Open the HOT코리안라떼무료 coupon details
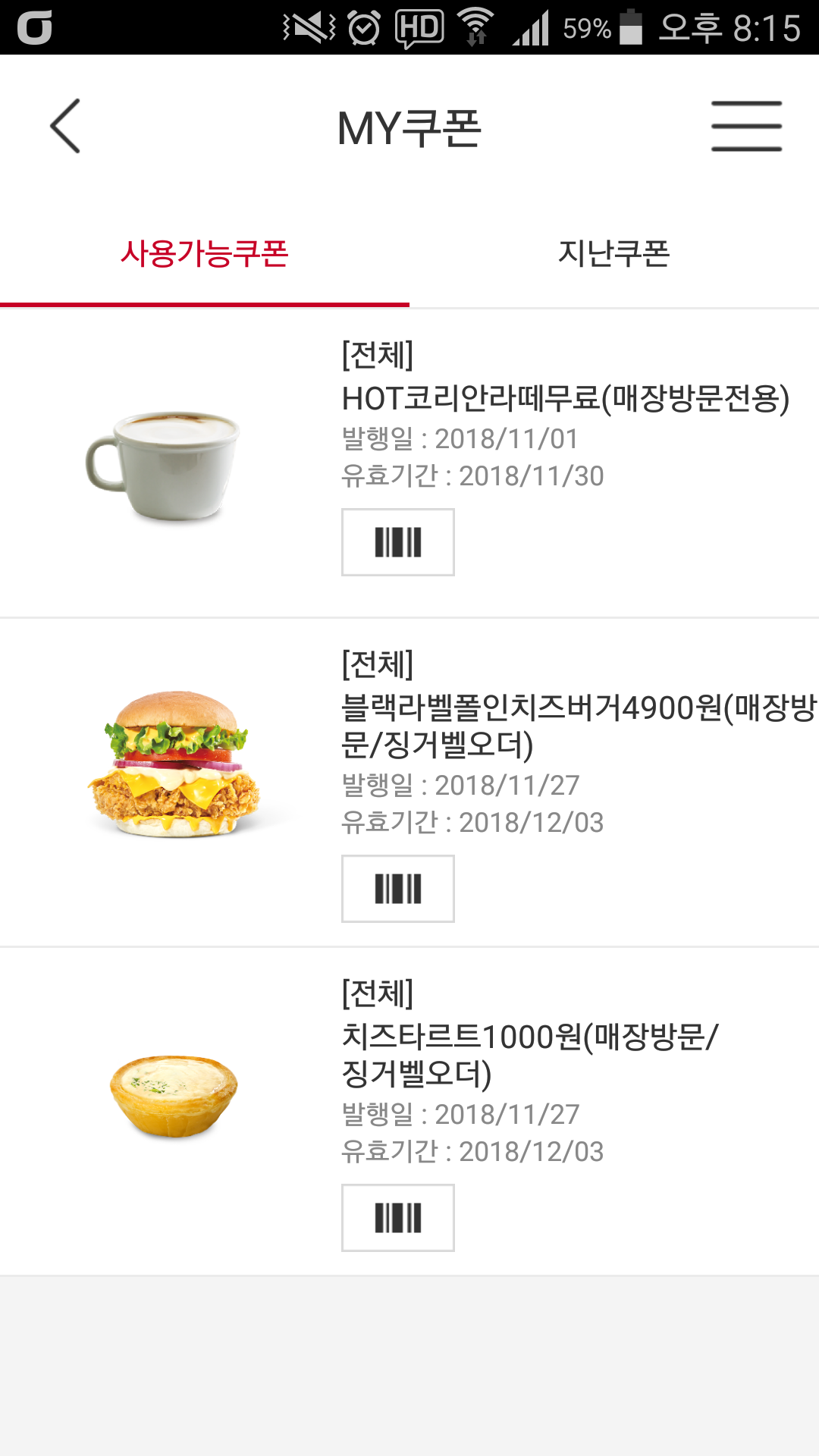This screenshot has width=819, height=1456. click(565, 399)
